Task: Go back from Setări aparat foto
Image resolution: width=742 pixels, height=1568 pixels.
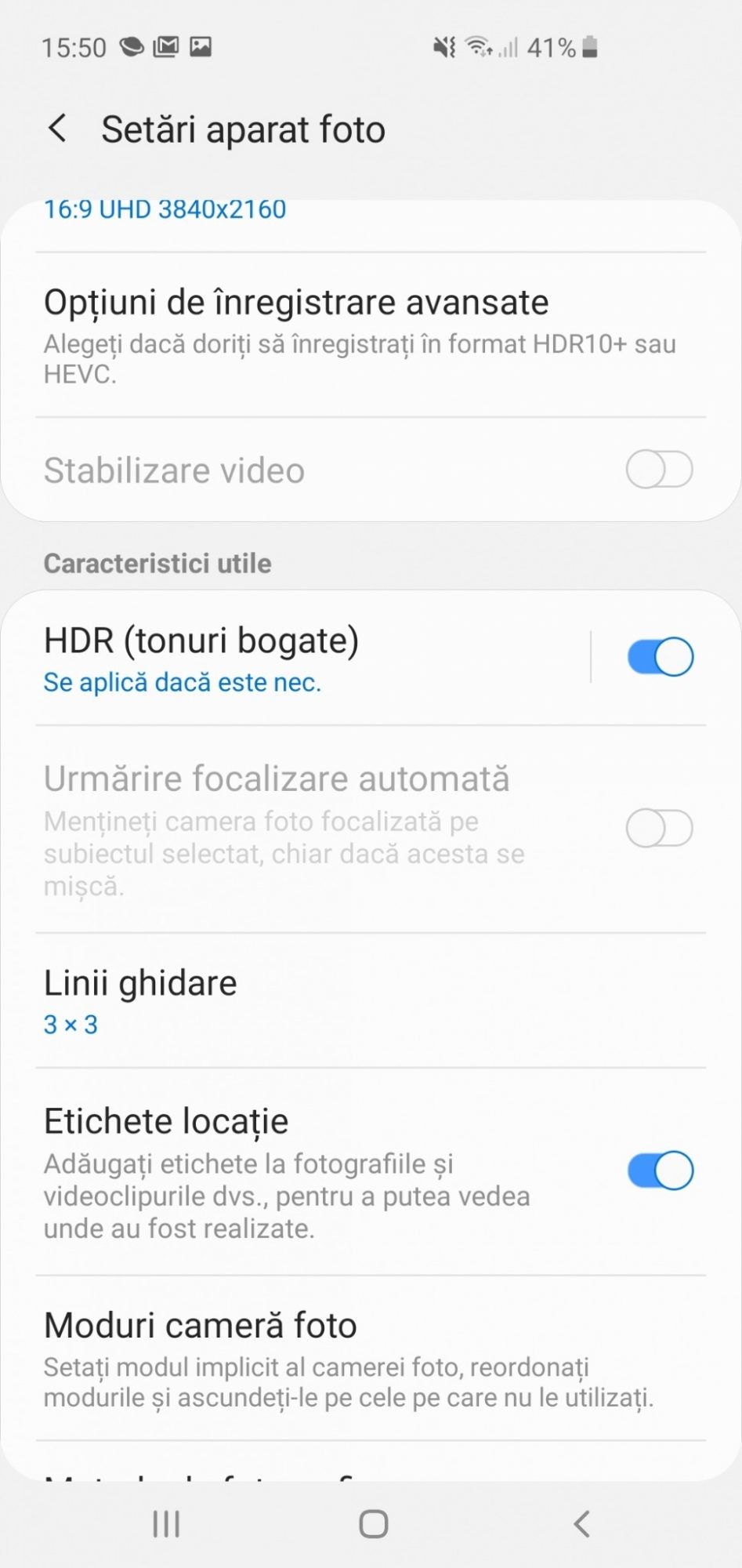Action: 57,129
